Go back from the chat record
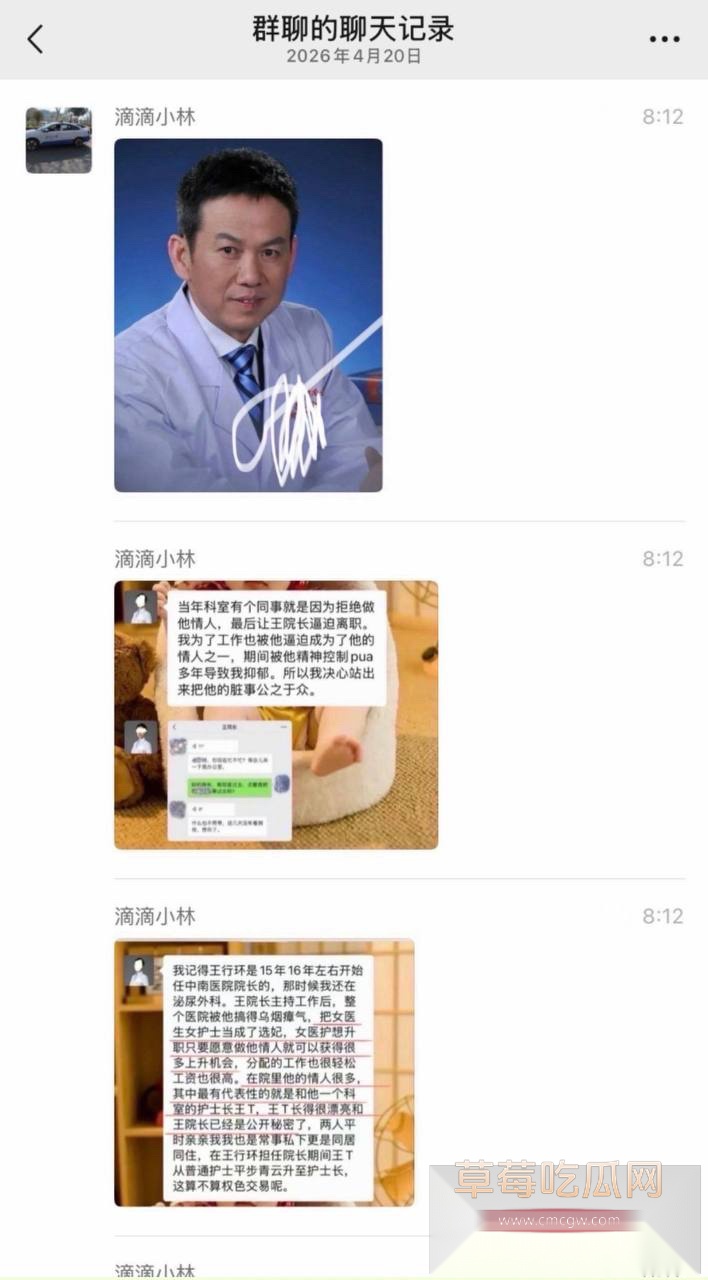The image size is (708, 1280). (x=36, y=40)
